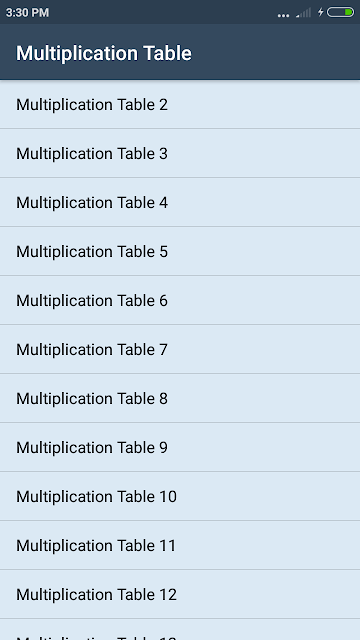Viewport: 360px width, 640px height.
Task: Tap Multiplication Table 6
Action: pos(180,300)
